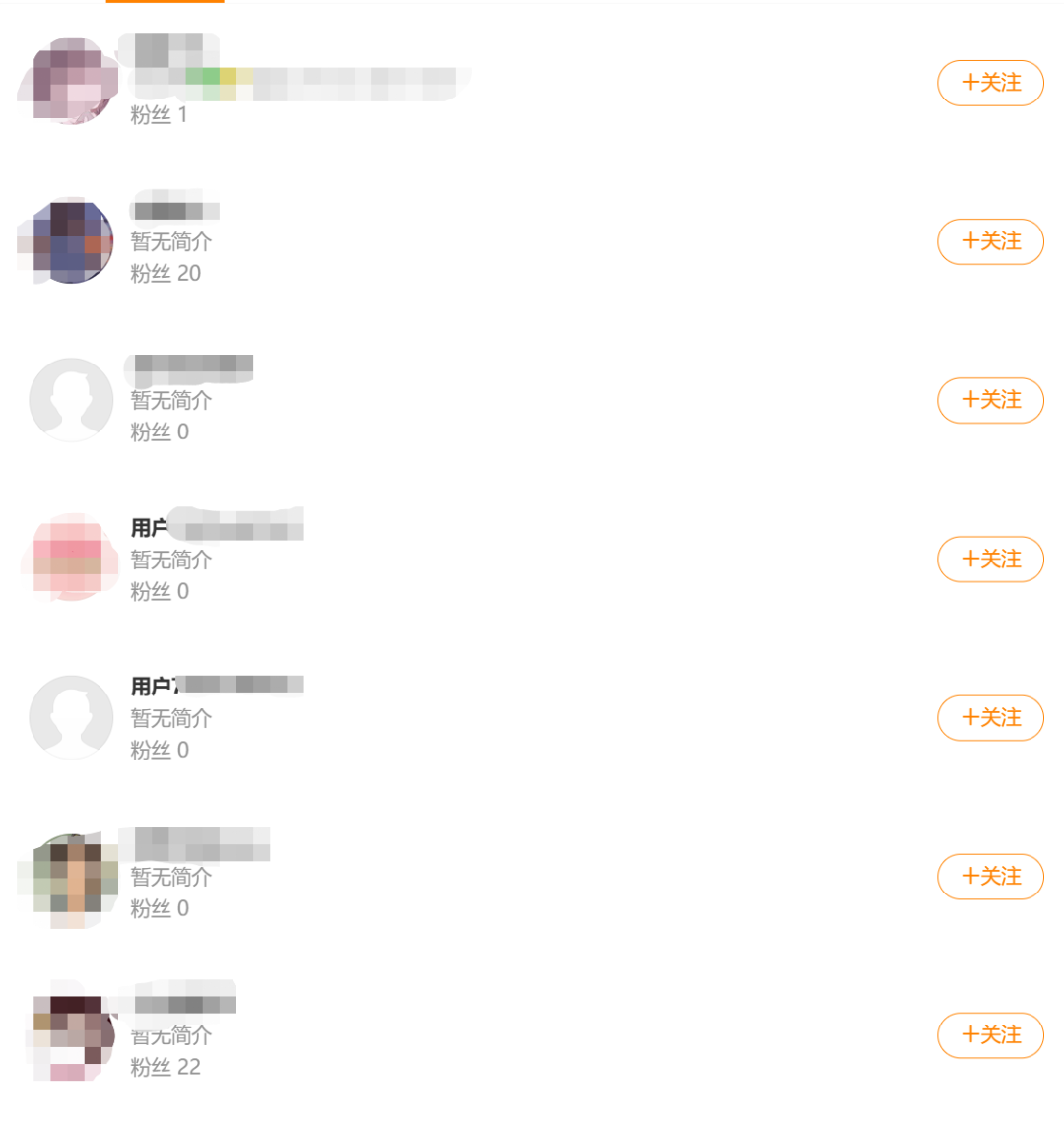Follow the 用户 account with the pink avatar
The height and width of the screenshot is (1124, 1064).
(x=990, y=560)
